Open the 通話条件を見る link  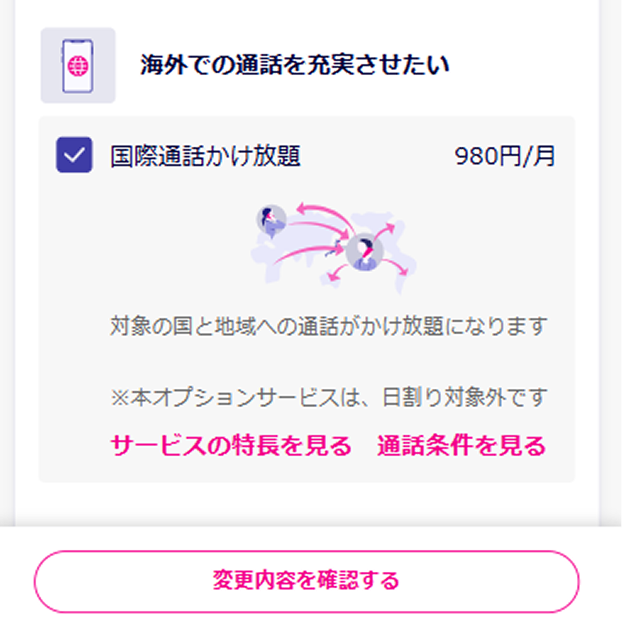(x=461, y=445)
